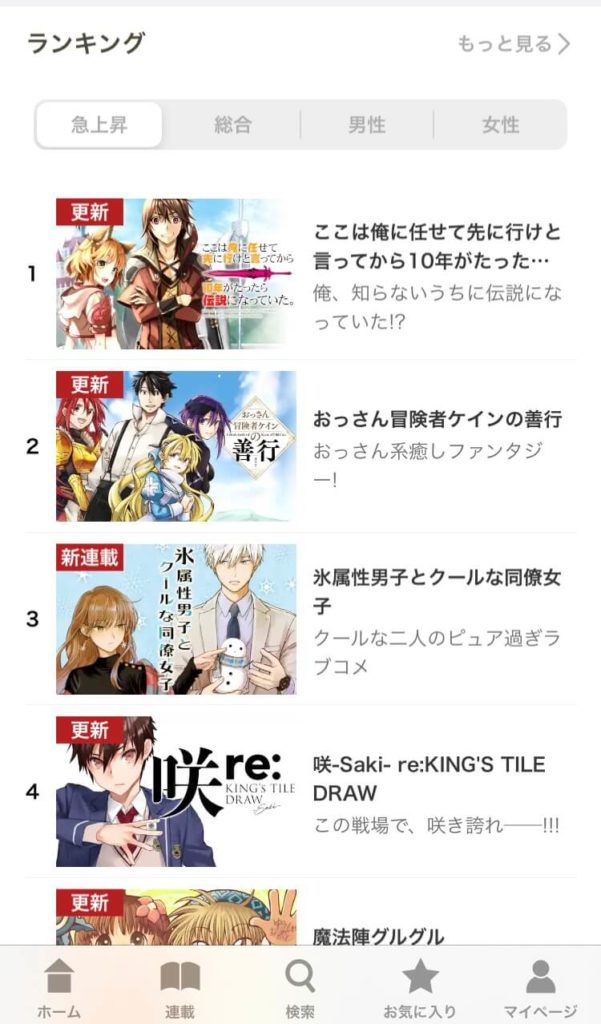Tap もっと見る to see more rankings

(x=513, y=44)
